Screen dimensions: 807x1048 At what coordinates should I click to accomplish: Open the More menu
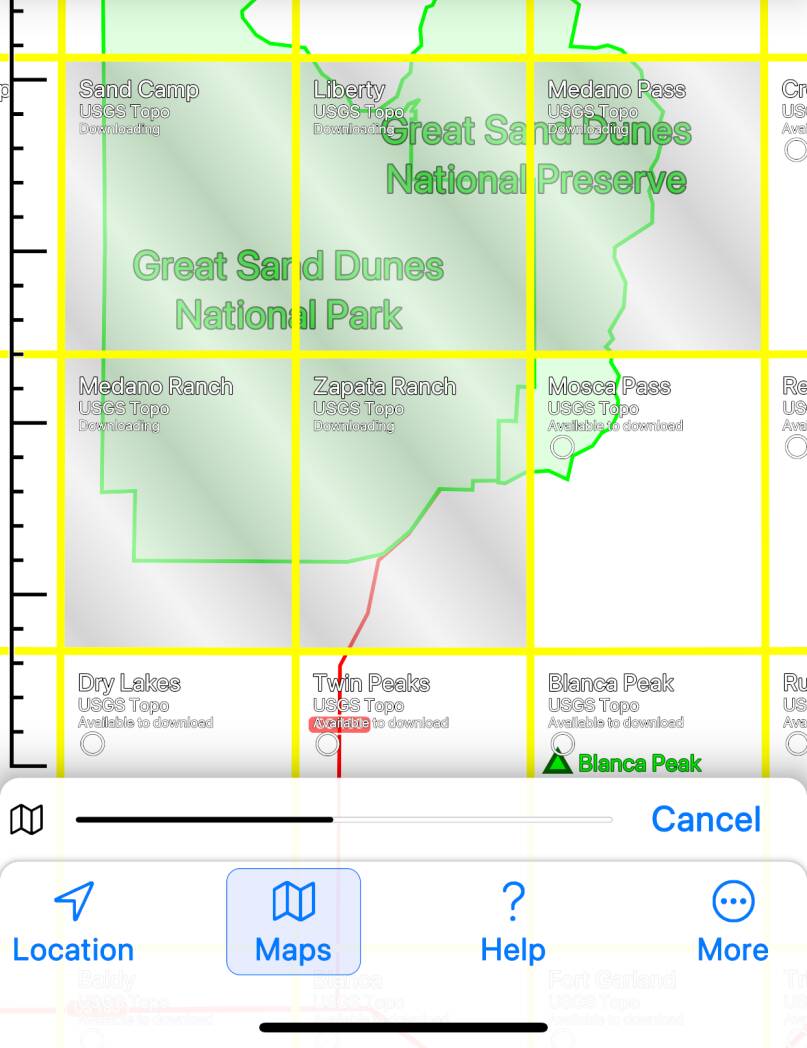[732, 922]
